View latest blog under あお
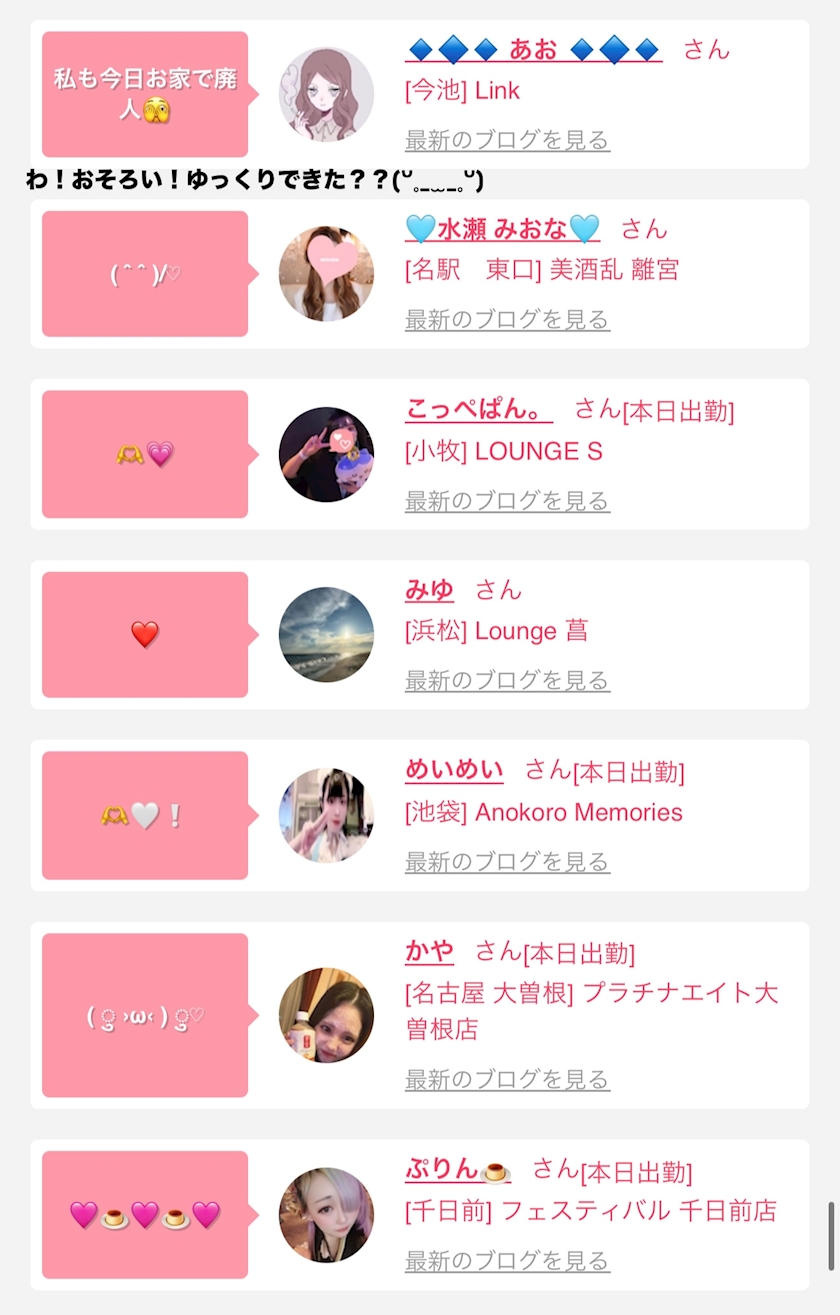Viewport: 840px width, 1315px height. pos(507,140)
